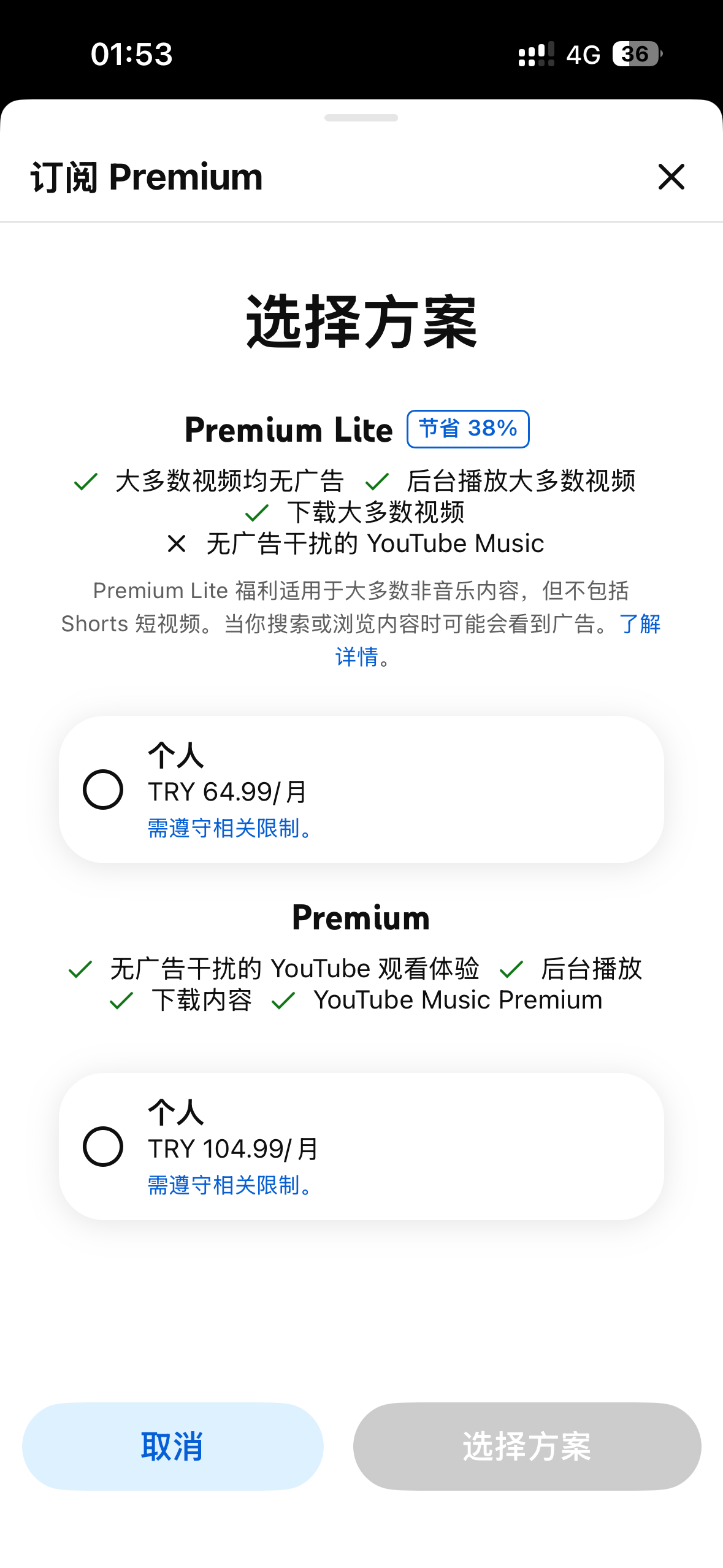This screenshot has height=1568, width=723.
Task: Select the Premium Lite 个人 TRY 64.99 plan
Action: tap(103, 790)
